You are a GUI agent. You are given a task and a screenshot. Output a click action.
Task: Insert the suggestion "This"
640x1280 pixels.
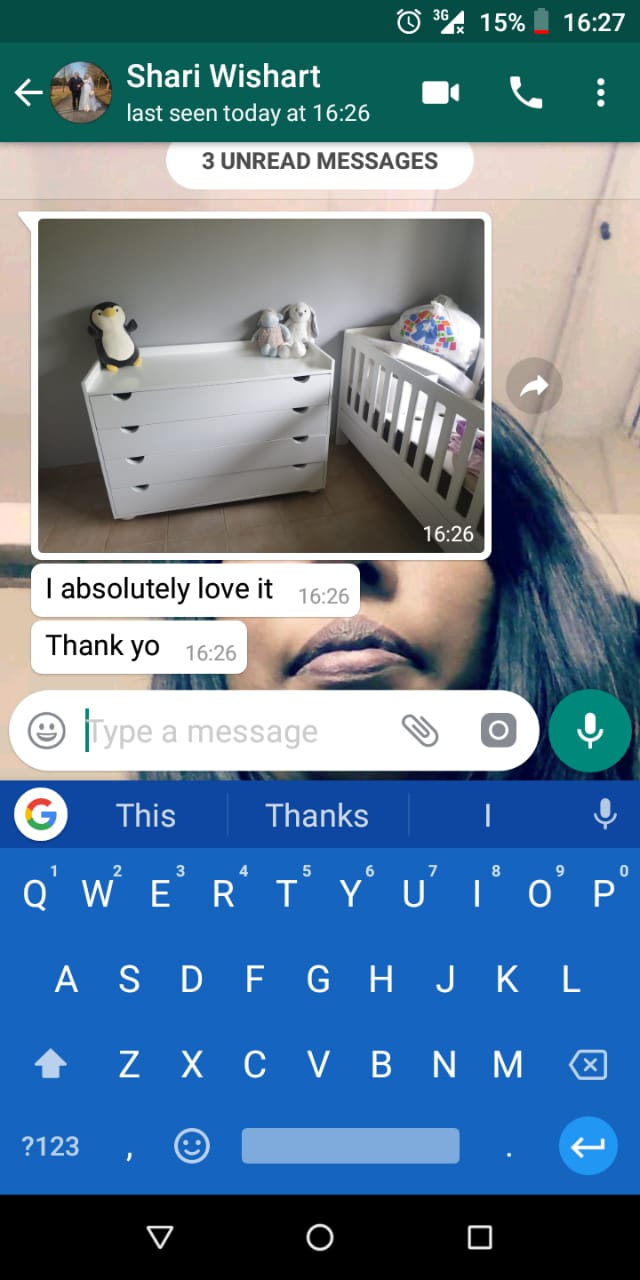[146, 816]
